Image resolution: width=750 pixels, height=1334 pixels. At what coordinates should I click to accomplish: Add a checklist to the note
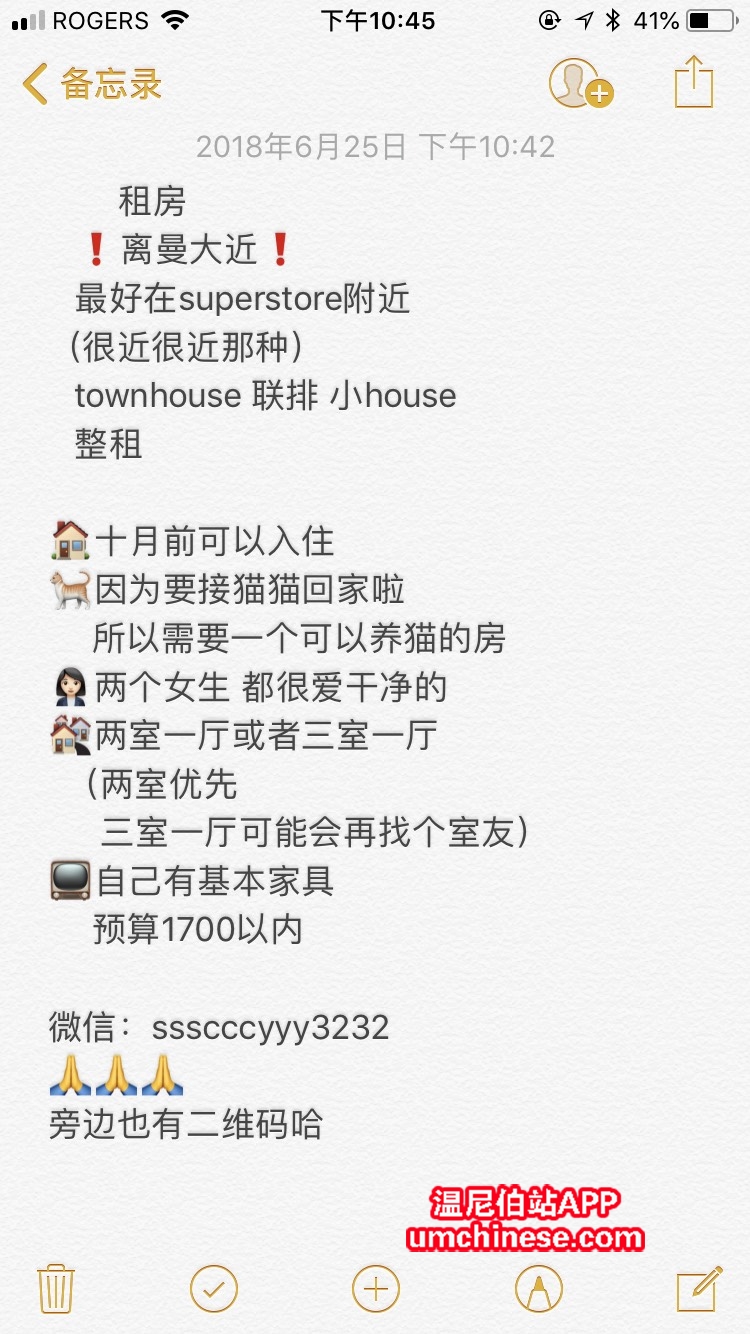(x=214, y=1288)
